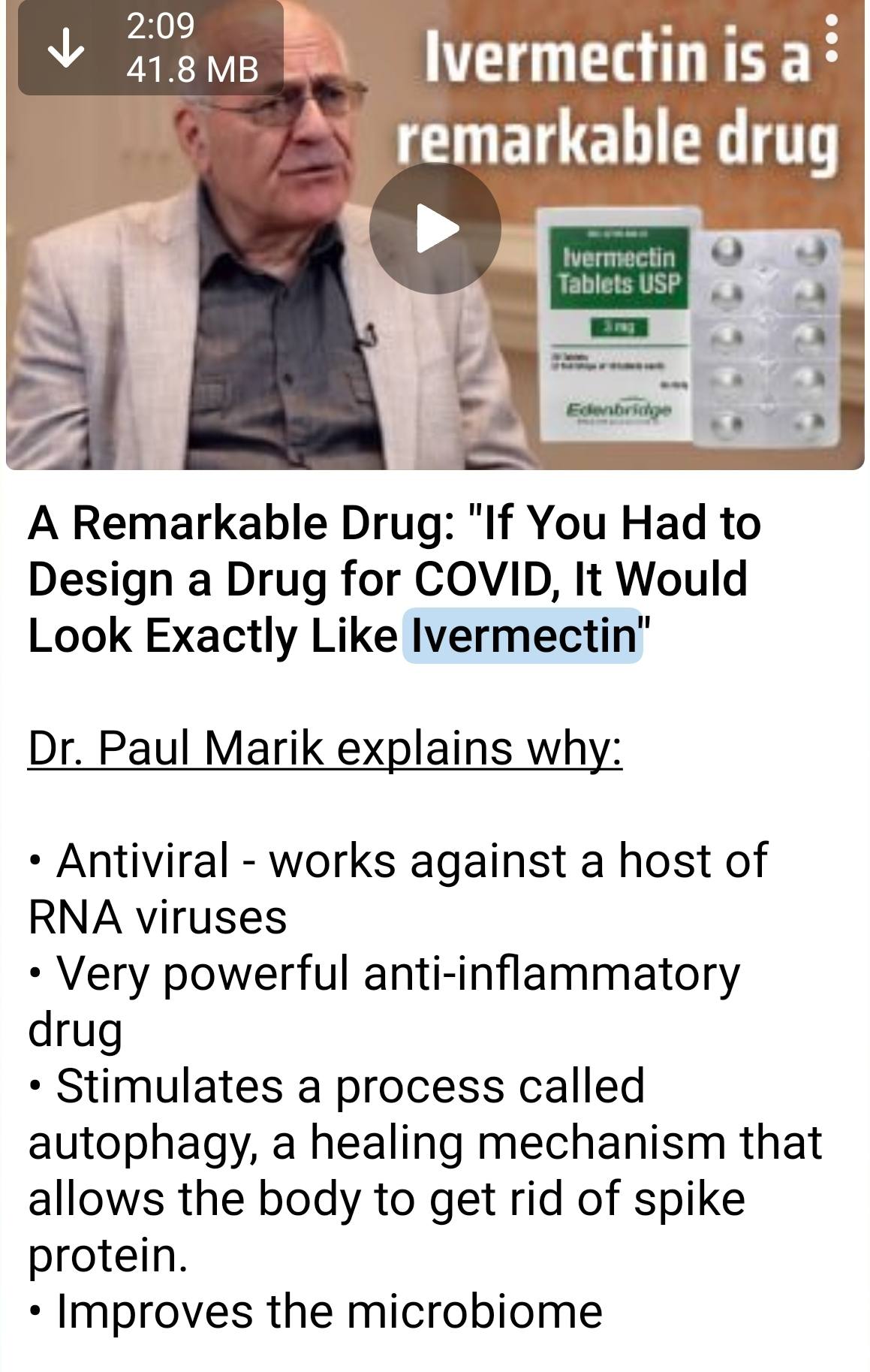The width and height of the screenshot is (870, 1372).
Task: Download the 41.8 MB video
Action: (x=65, y=47)
